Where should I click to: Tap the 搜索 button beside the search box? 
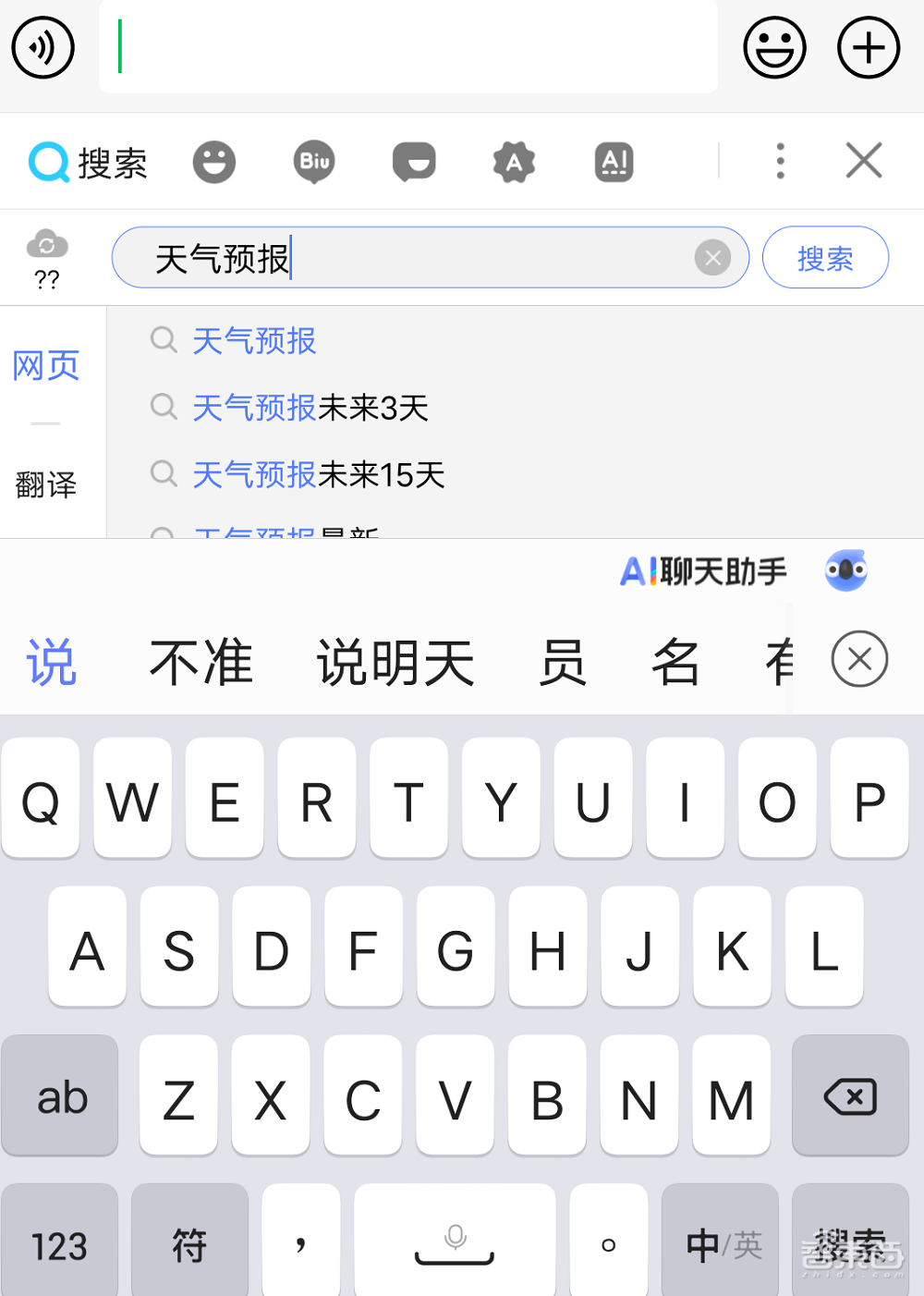[x=825, y=258]
